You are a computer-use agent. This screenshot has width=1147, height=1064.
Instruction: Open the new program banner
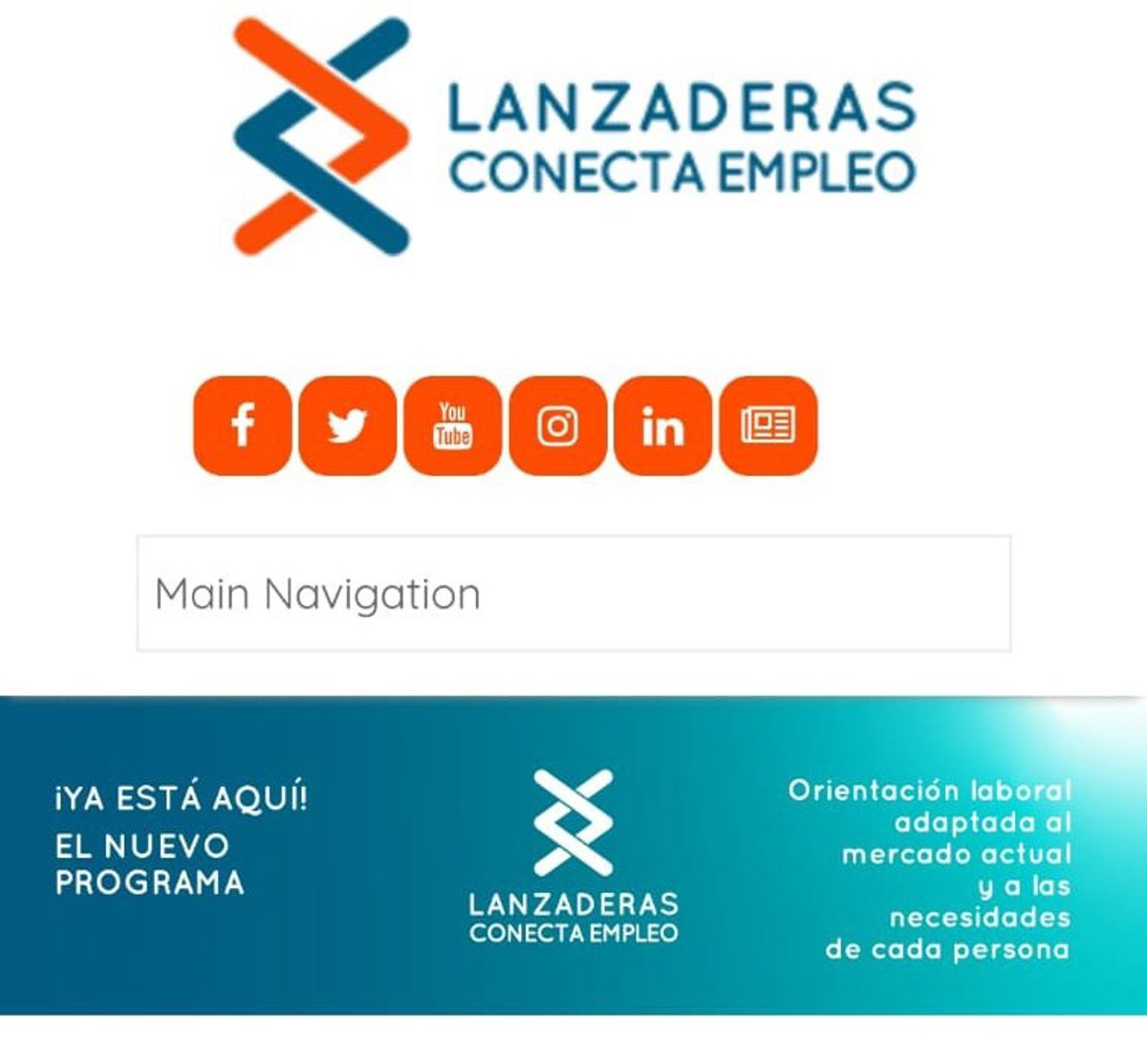coord(573,856)
